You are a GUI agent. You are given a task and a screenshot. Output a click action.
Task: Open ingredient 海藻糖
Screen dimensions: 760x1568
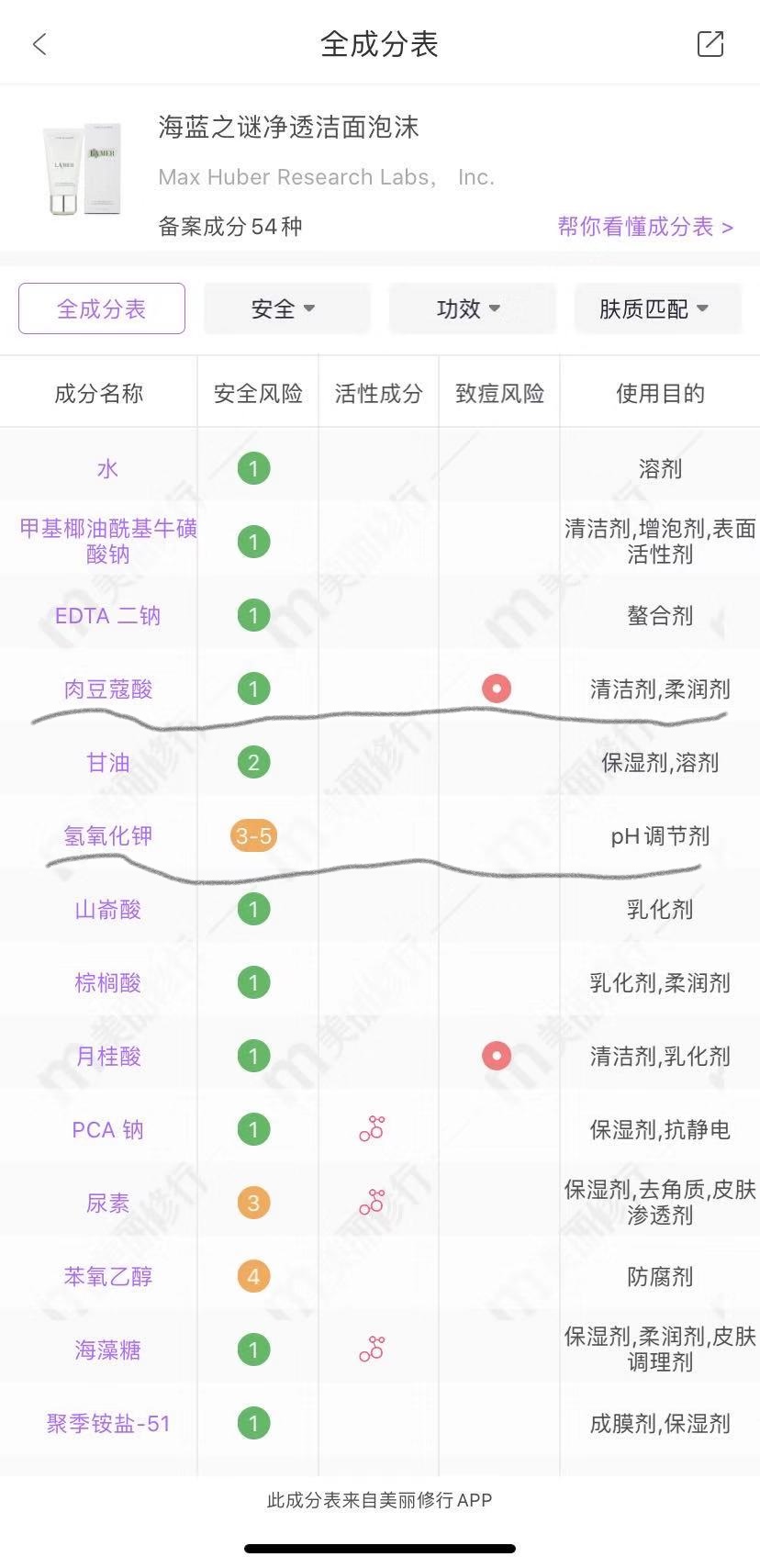click(x=108, y=1350)
